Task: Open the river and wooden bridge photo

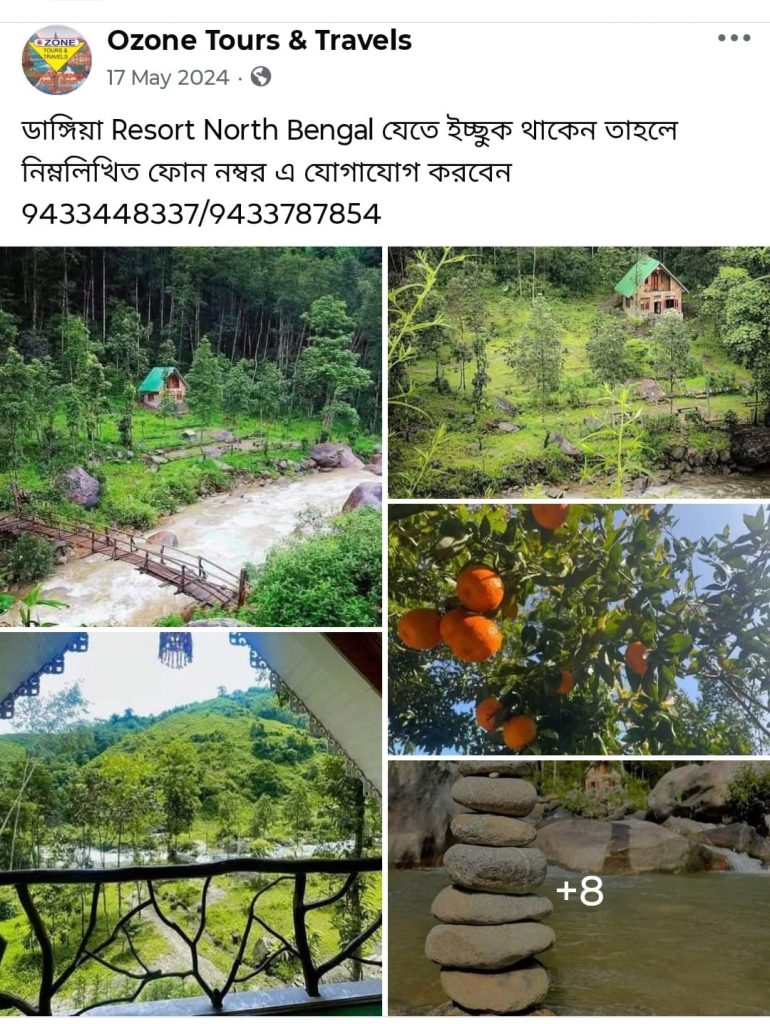Action: (x=190, y=436)
